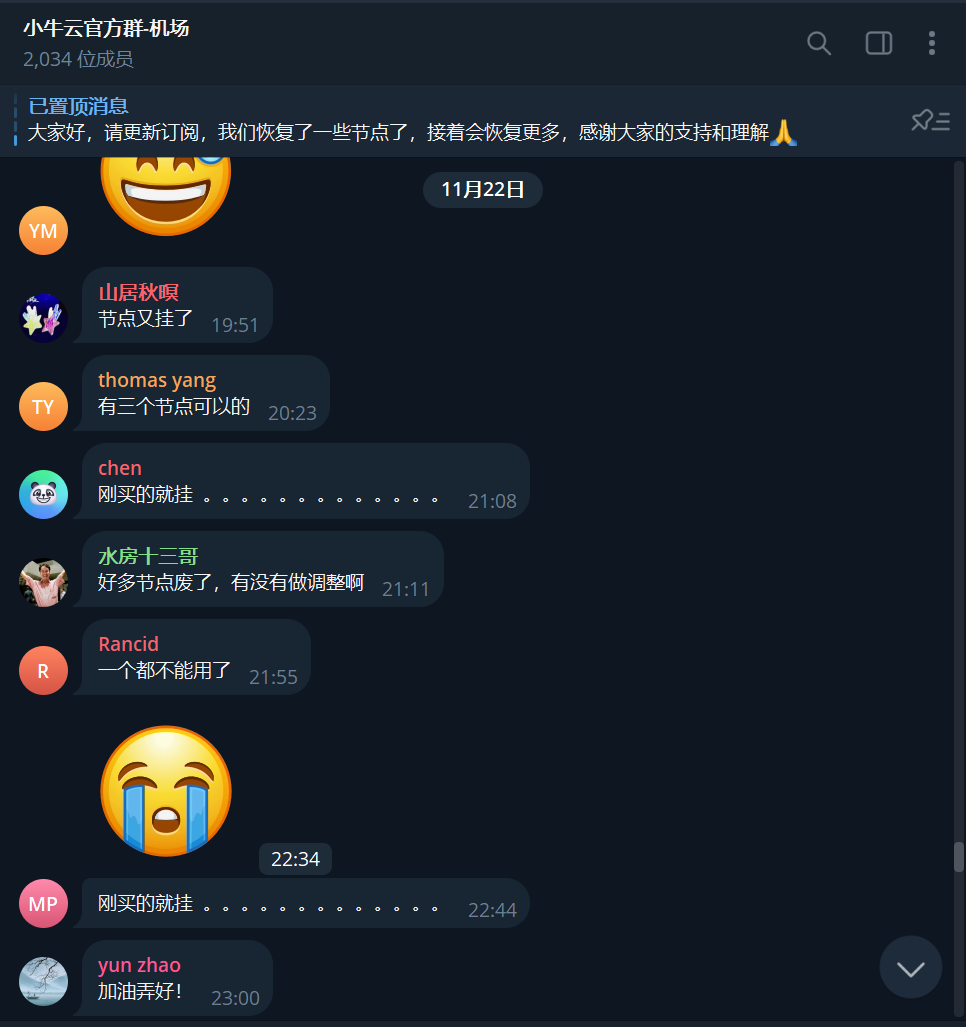
Task: Toggle the side panel view
Action: pos(878,43)
